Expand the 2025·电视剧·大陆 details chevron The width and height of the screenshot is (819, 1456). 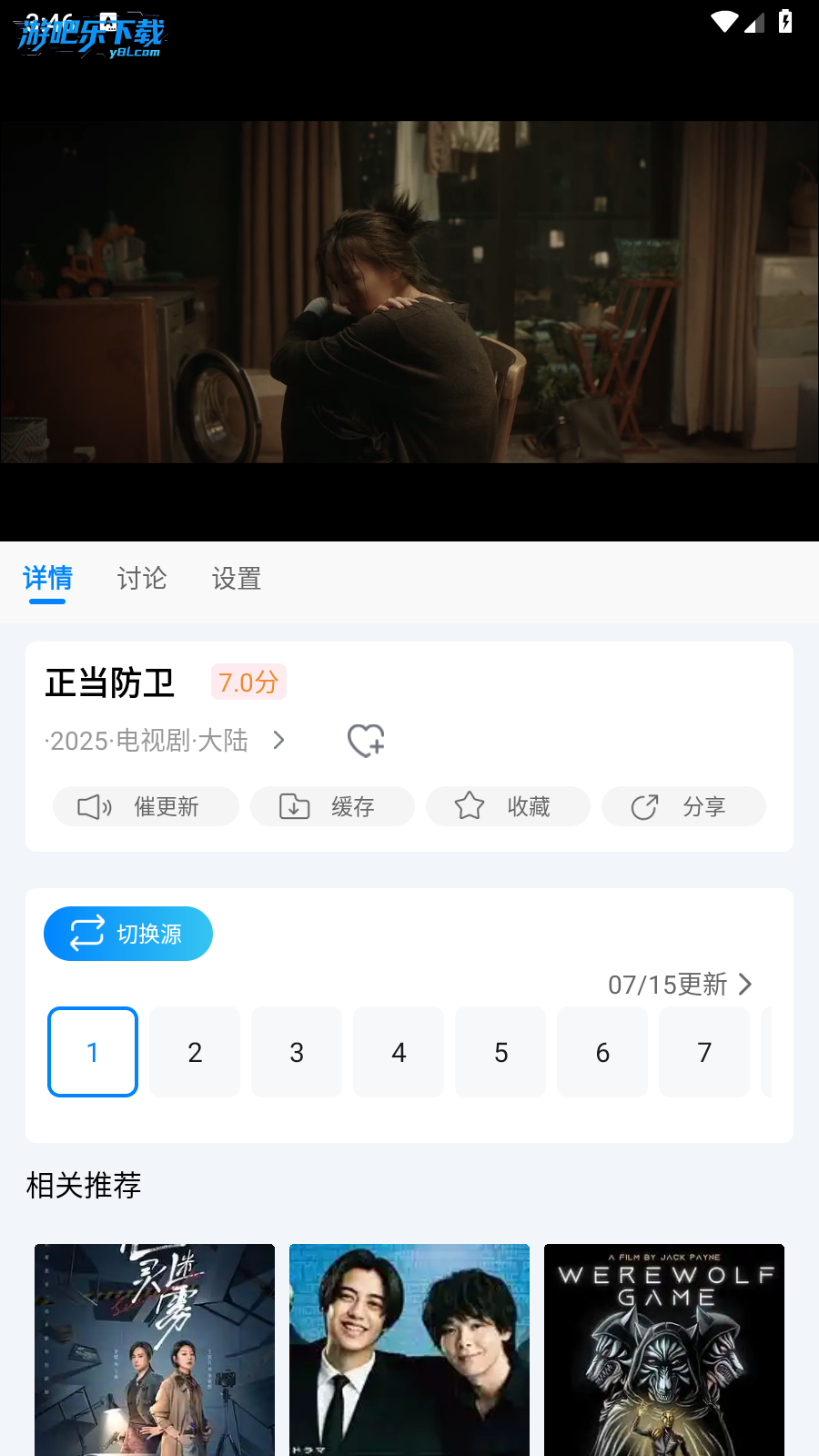coord(279,741)
